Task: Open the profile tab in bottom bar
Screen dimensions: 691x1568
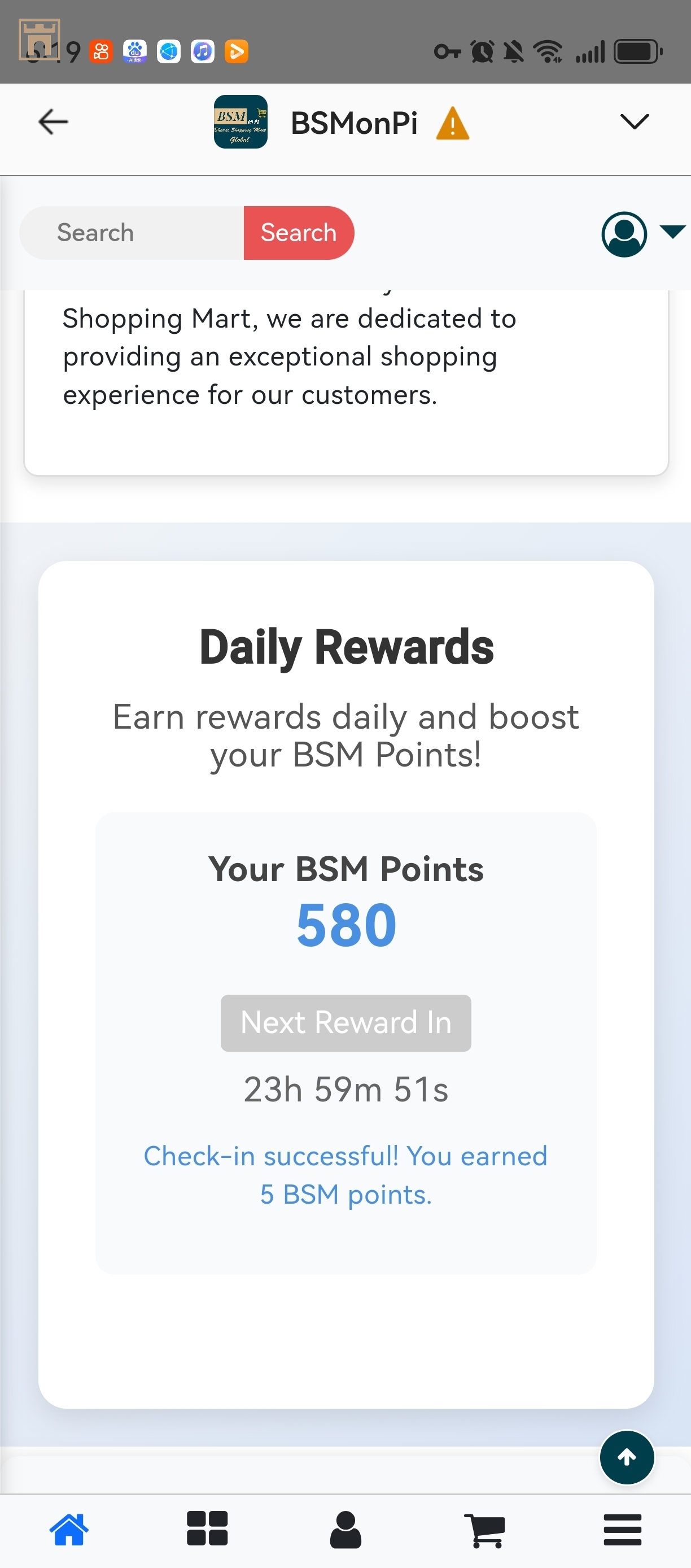Action: pyautogui.click(x=345, y=1529)
